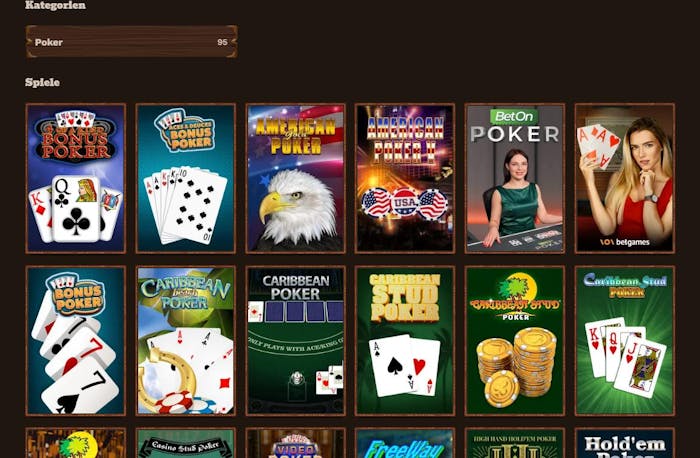Open the Hold'em Poker game
700x458 pixels.
(x=625, y=444)
